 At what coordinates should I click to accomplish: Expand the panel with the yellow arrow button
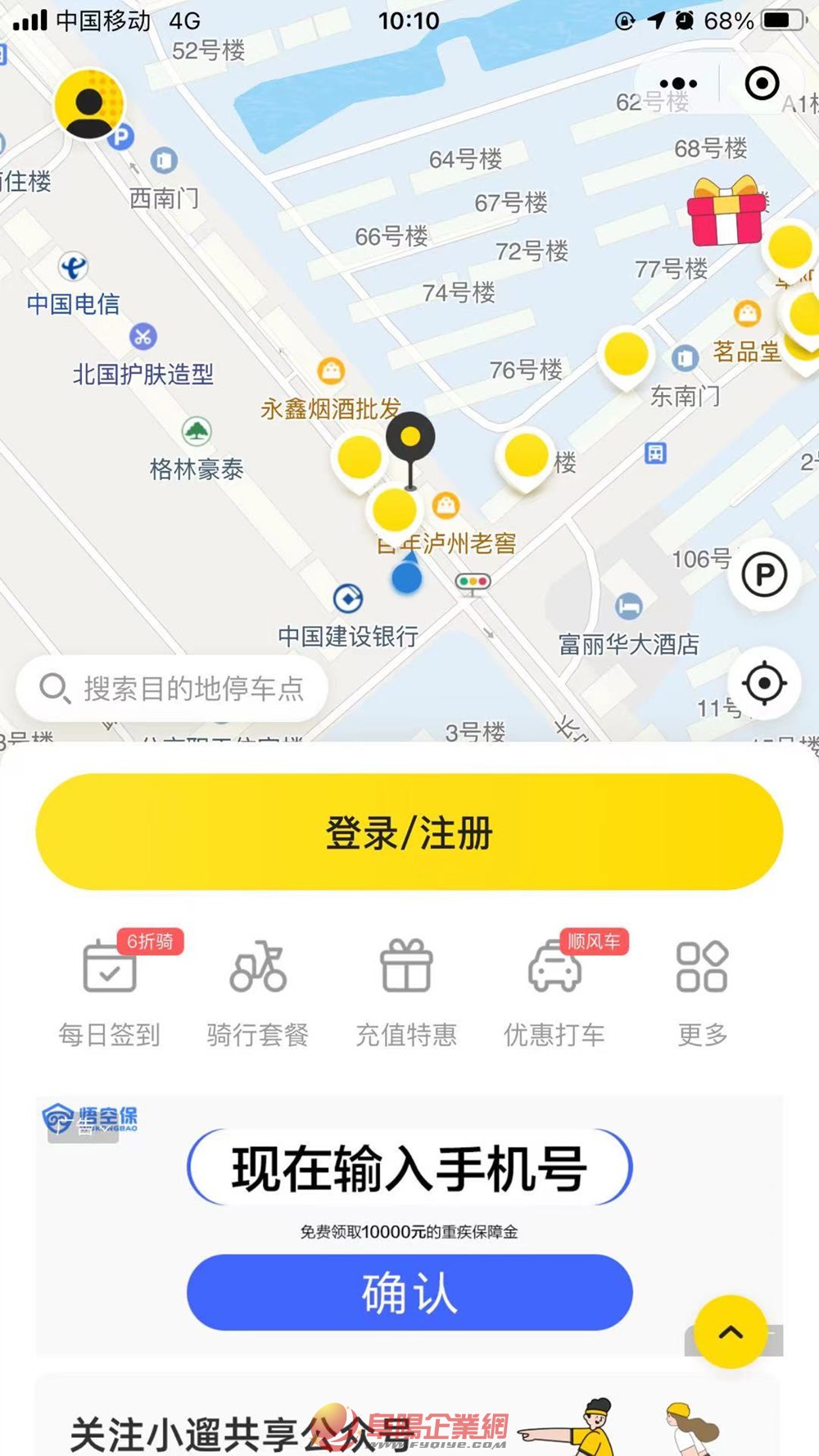coord(731,1331)
